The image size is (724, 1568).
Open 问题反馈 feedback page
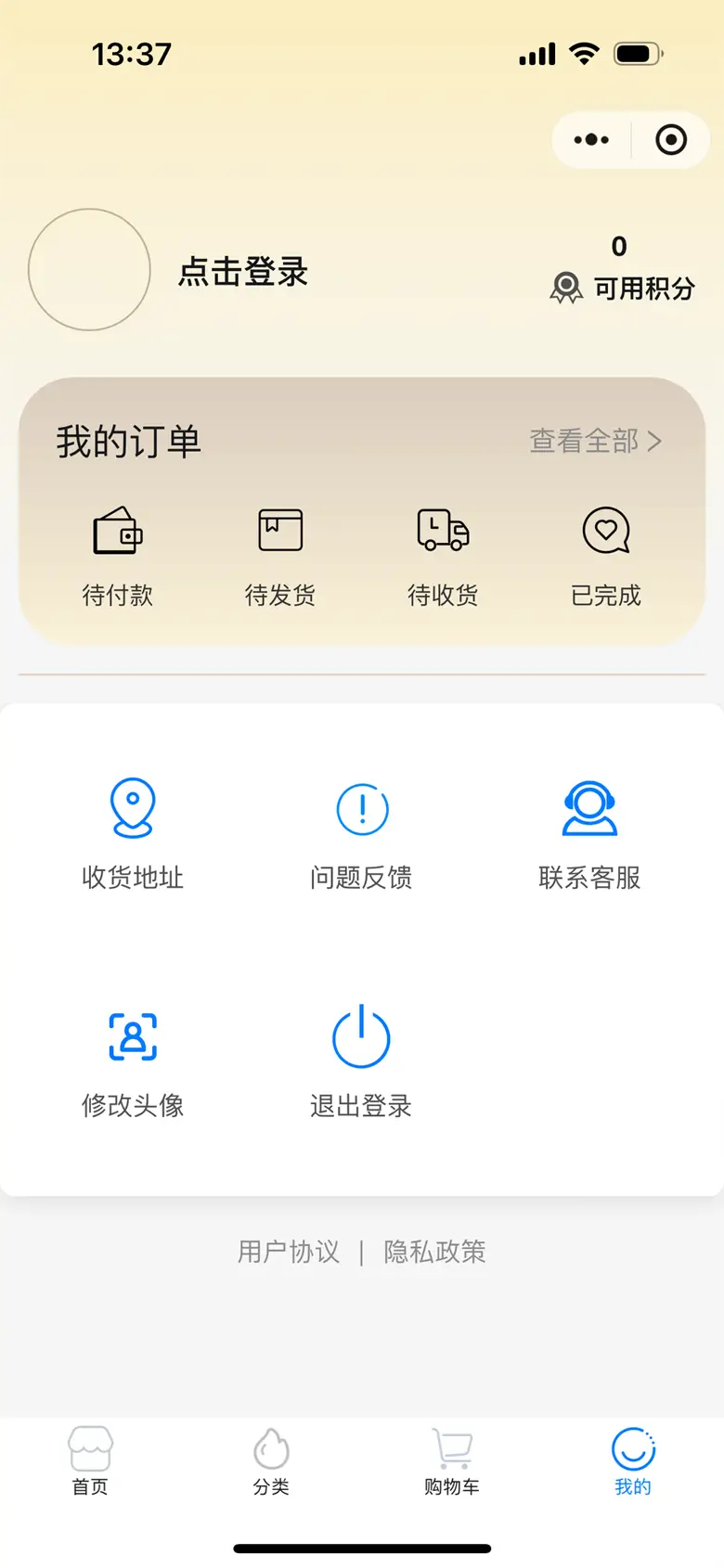361,834
